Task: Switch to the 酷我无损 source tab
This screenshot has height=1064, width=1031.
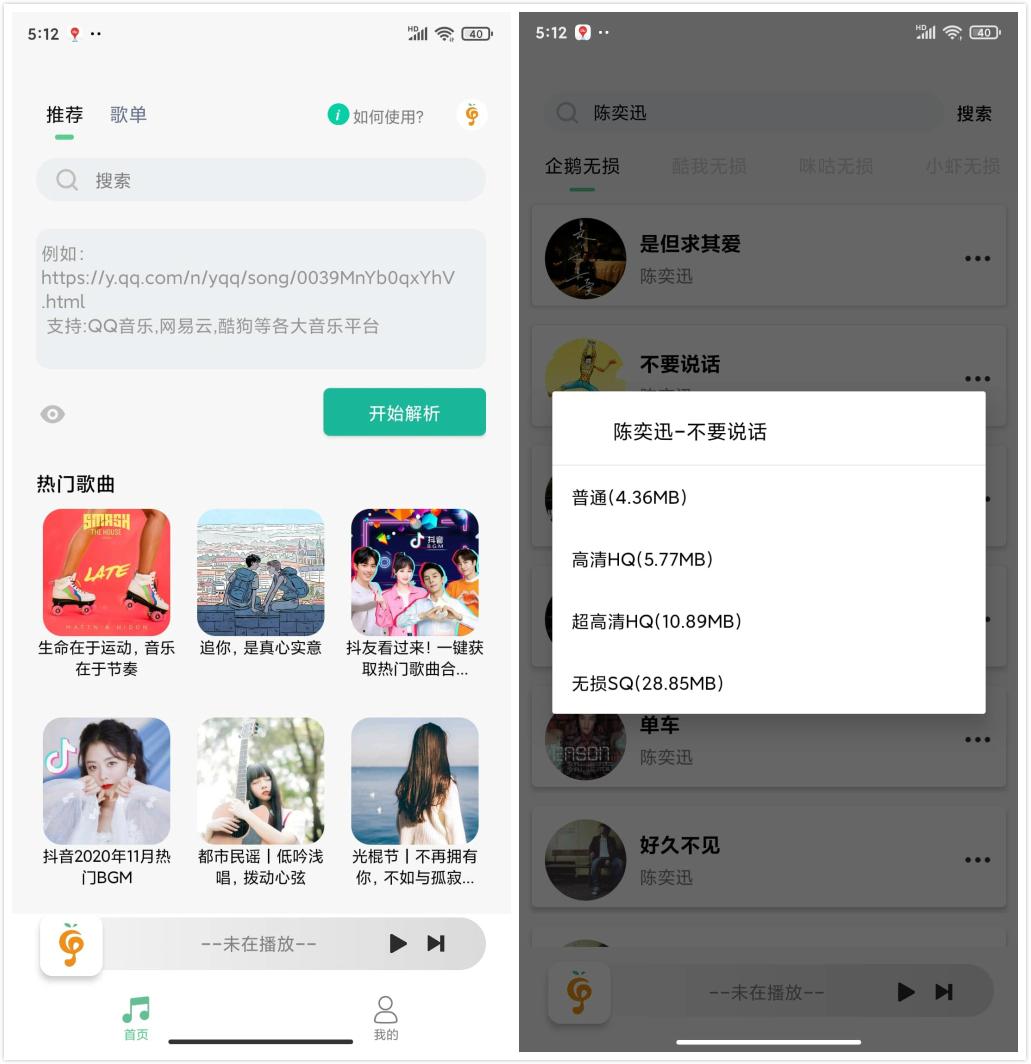Action: 709,166
